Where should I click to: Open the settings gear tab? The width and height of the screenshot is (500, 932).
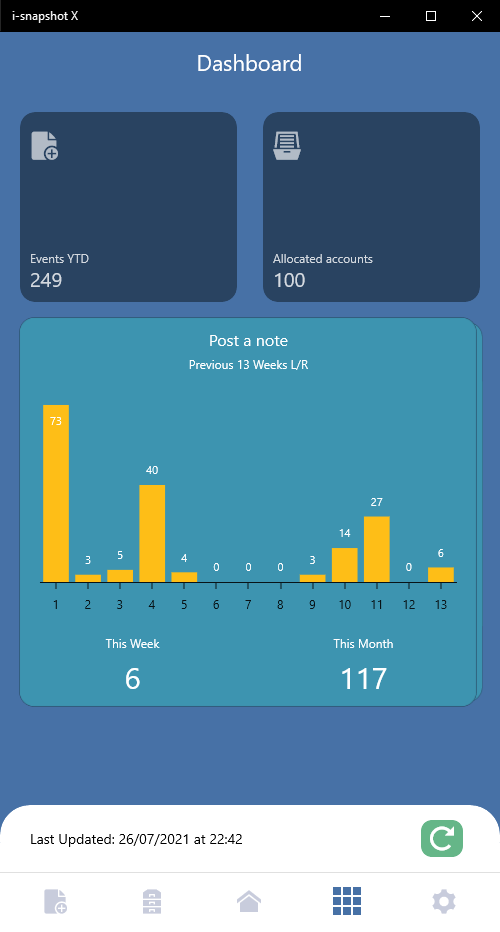tap(444, 902)
